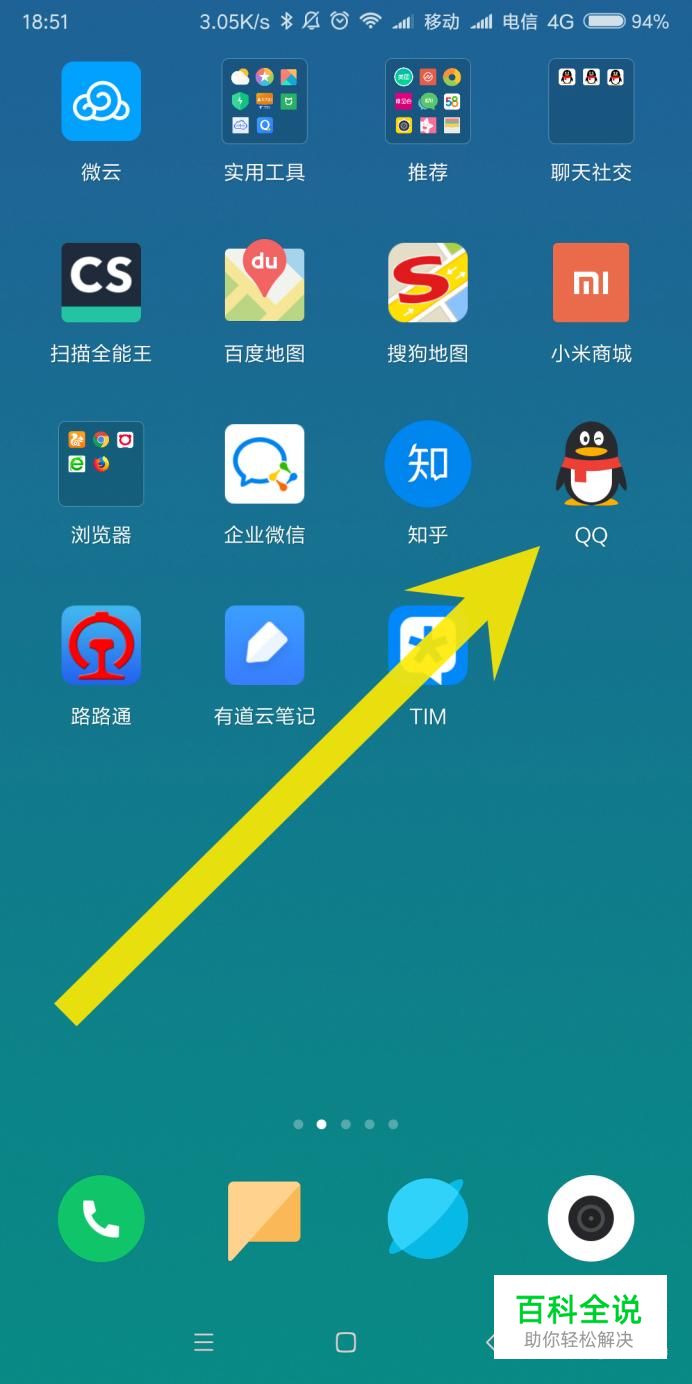Image resolution: width=692 pixels, height=1384 pixels.
Task: Open 百度地图 maps app
Action: 264,283
